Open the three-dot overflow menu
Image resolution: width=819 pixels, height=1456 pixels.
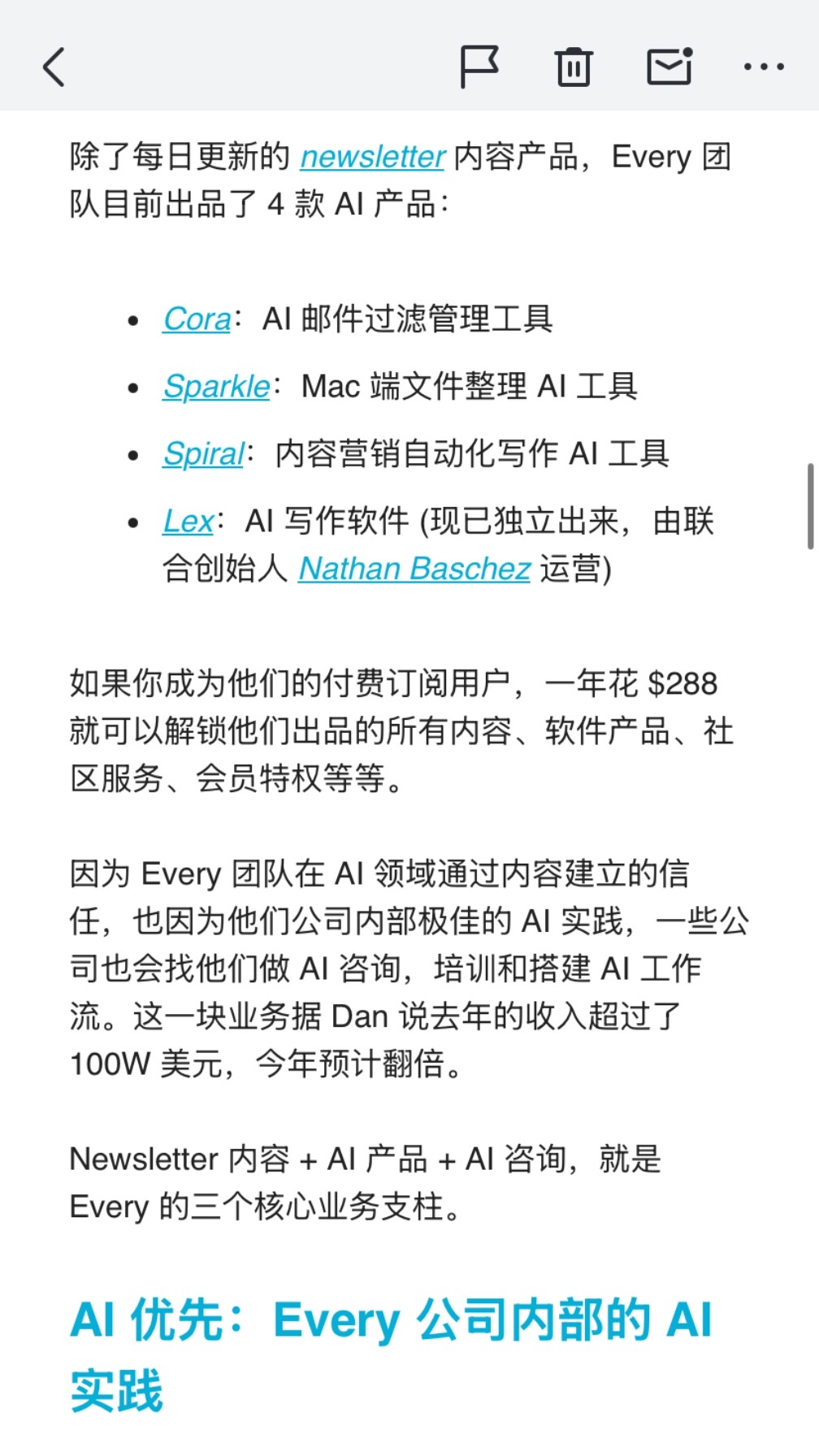point(764,67)
